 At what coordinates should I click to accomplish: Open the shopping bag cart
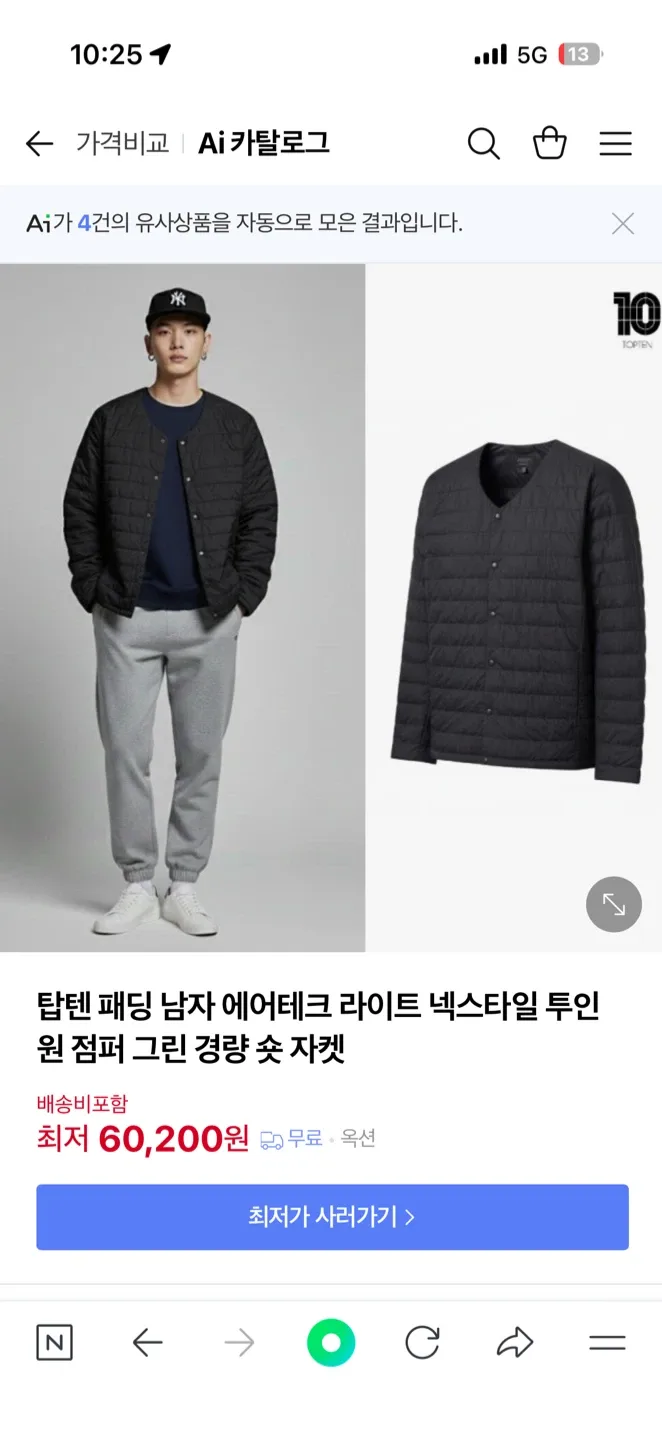click(549, 144)
